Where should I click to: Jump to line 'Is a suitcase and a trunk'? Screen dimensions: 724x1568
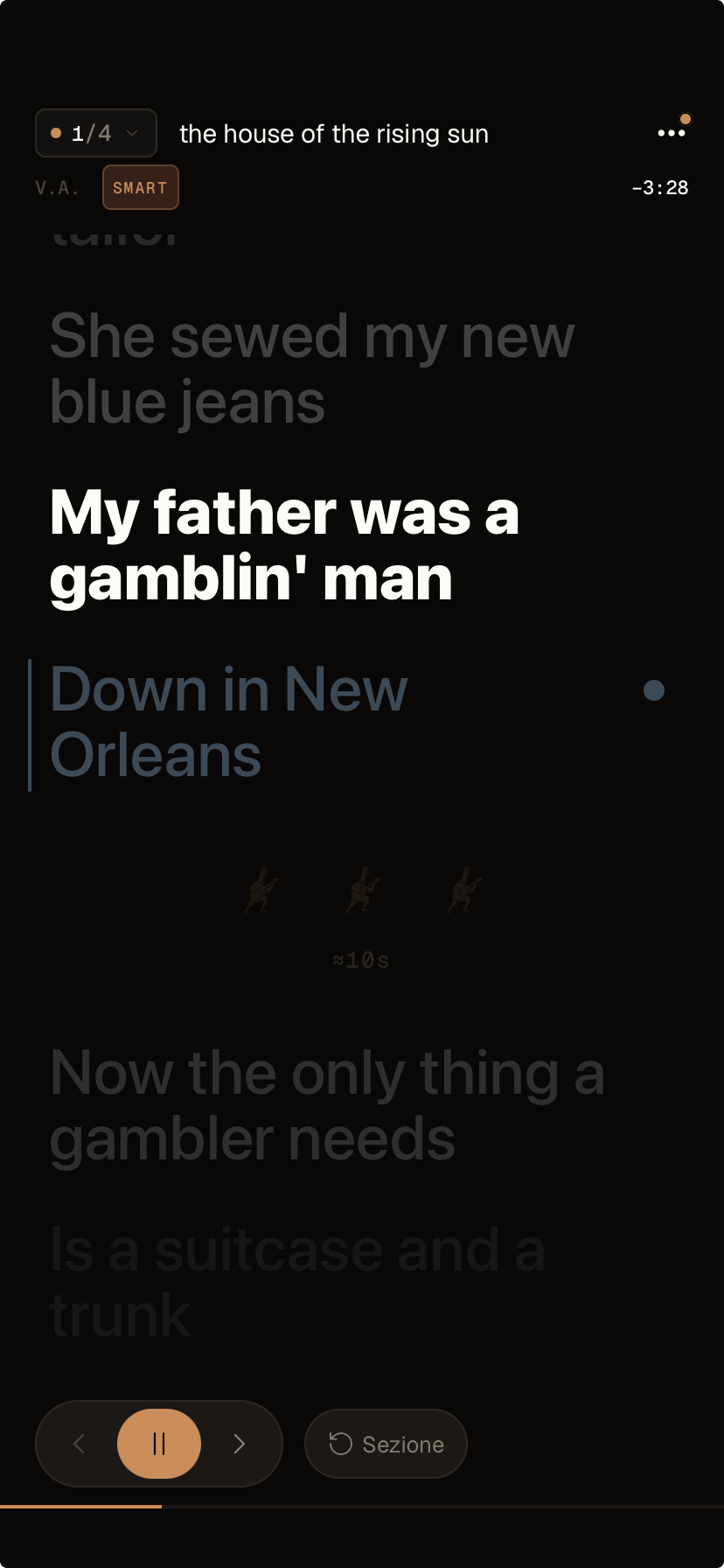pos(297,1283)
